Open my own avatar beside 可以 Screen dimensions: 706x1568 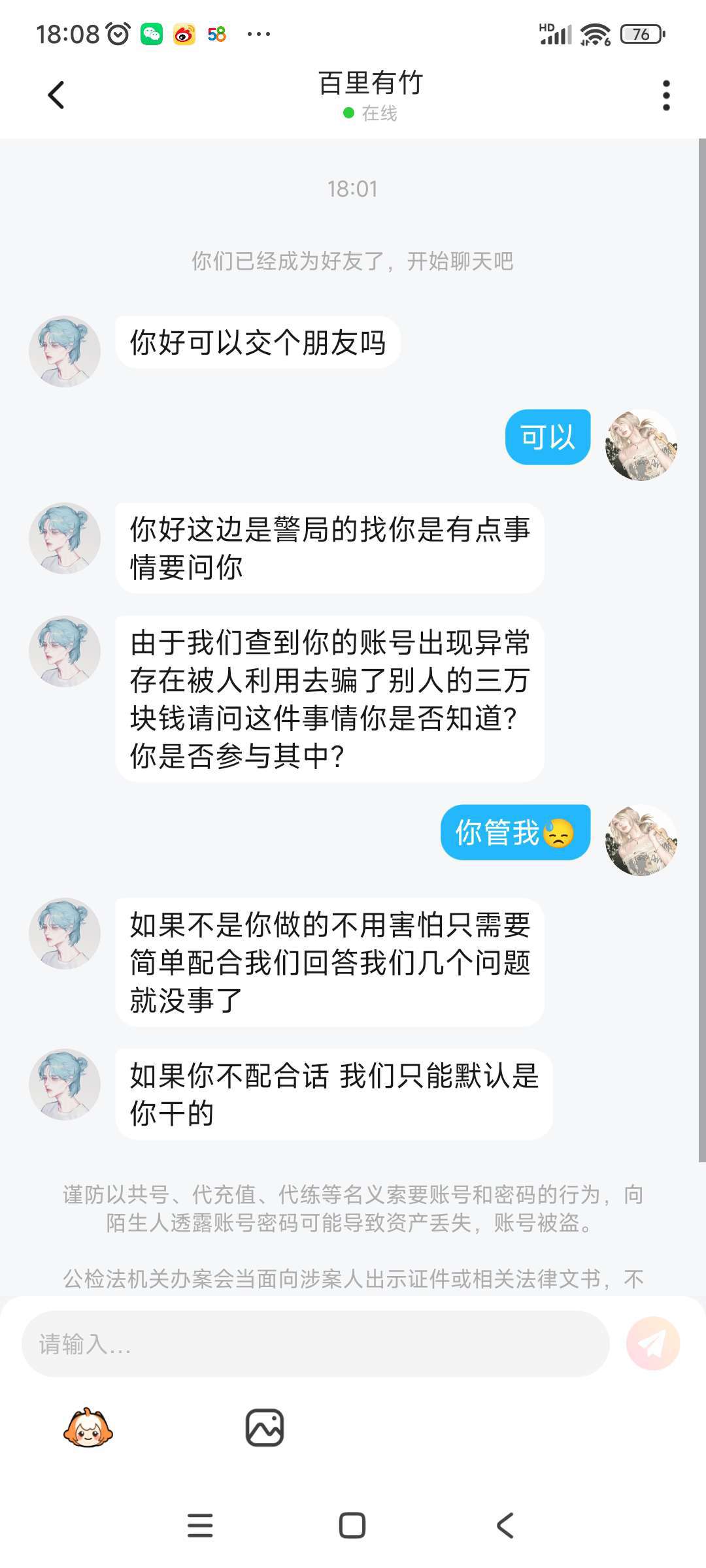pos(641,445)
